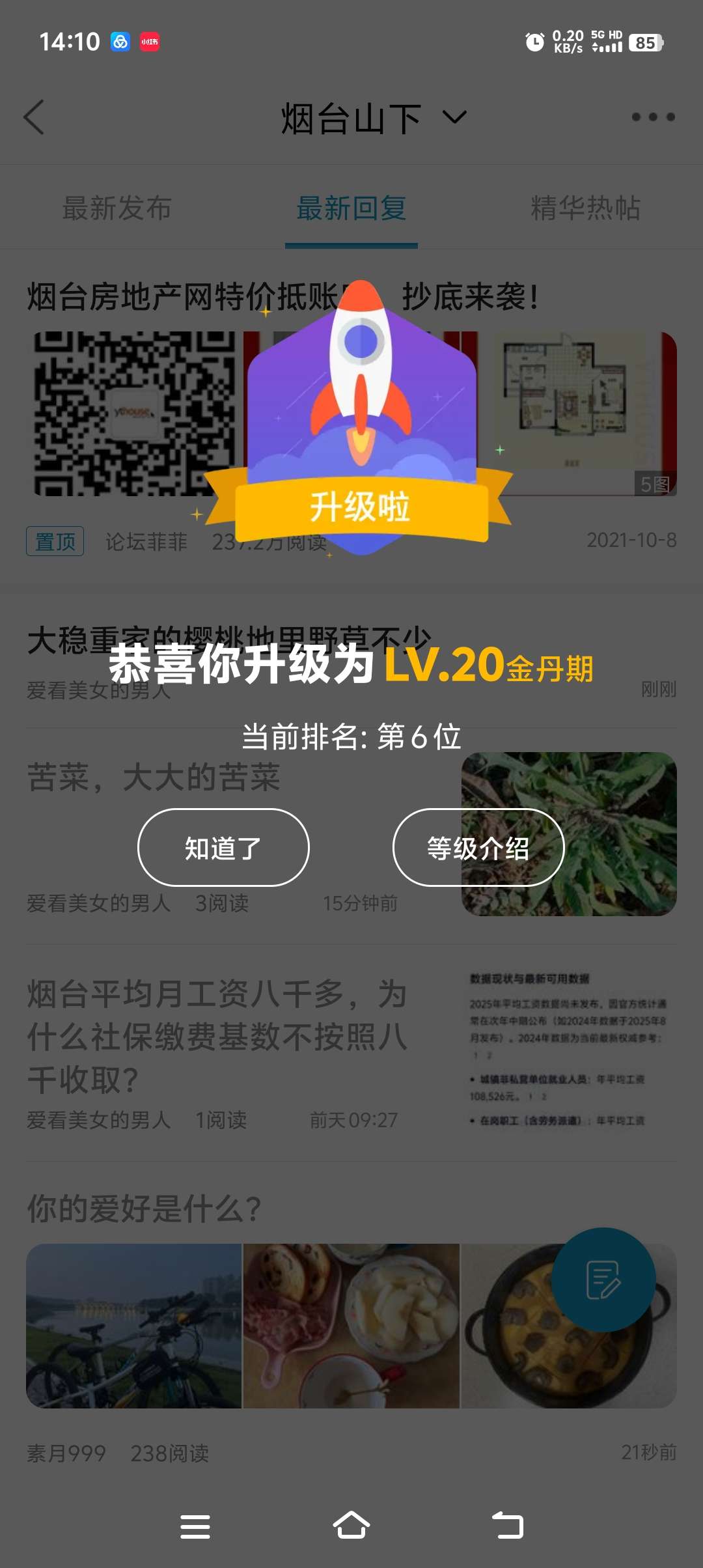Open the system recent apps menu
Screen dimensions: 703x1568
pos(195,1526)
